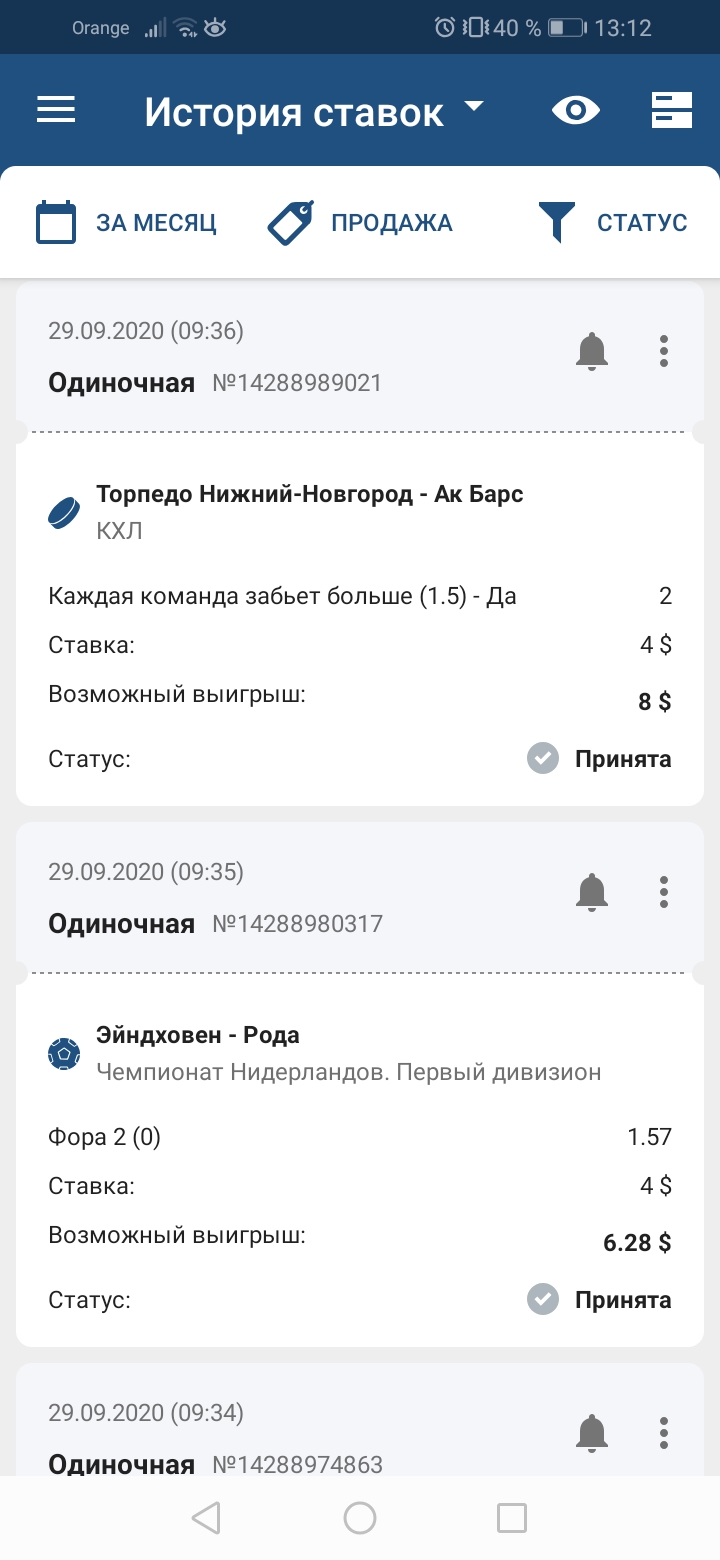Open the hamburger navigation menu
This screenshot has width=720, height=1560.
[x=56, y=110]
